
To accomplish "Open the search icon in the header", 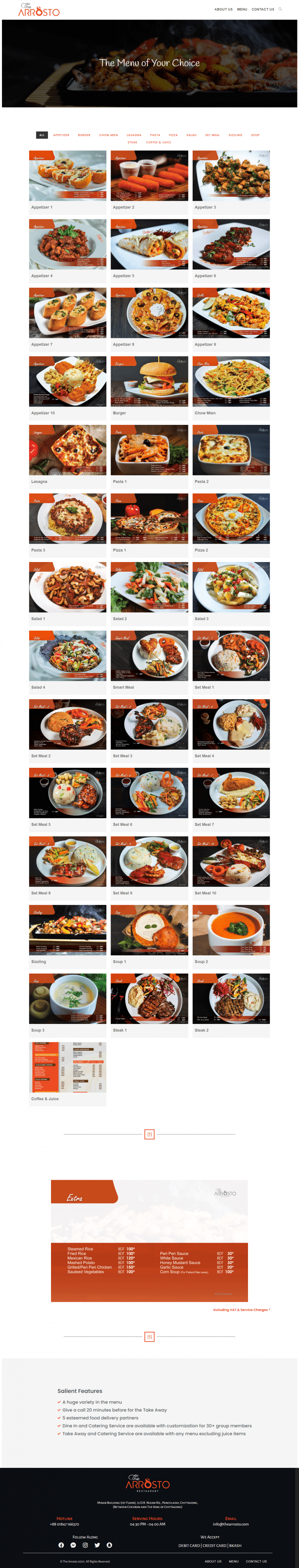I will point(280,9).
